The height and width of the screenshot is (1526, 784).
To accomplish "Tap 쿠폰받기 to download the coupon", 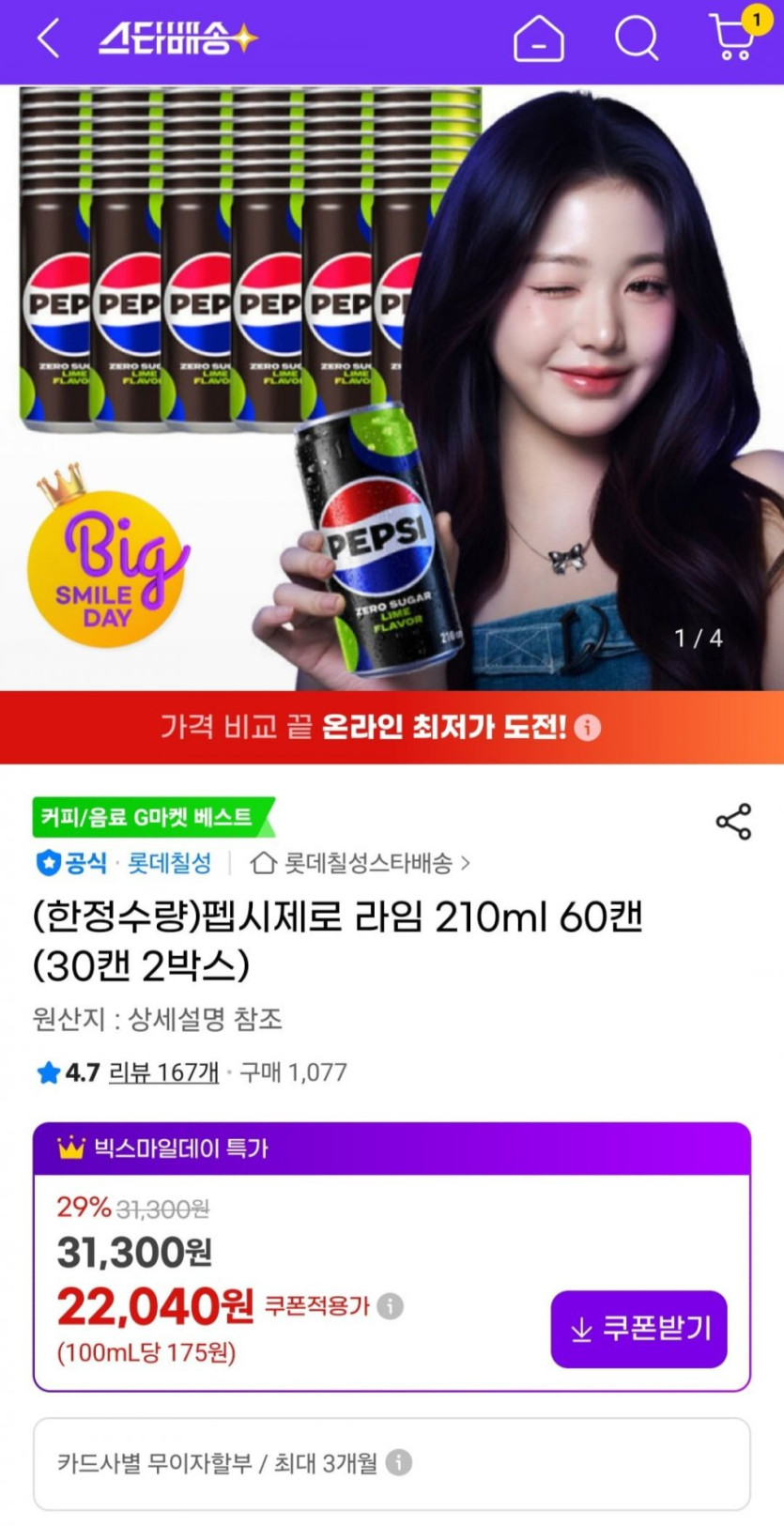I will 638,1329.
